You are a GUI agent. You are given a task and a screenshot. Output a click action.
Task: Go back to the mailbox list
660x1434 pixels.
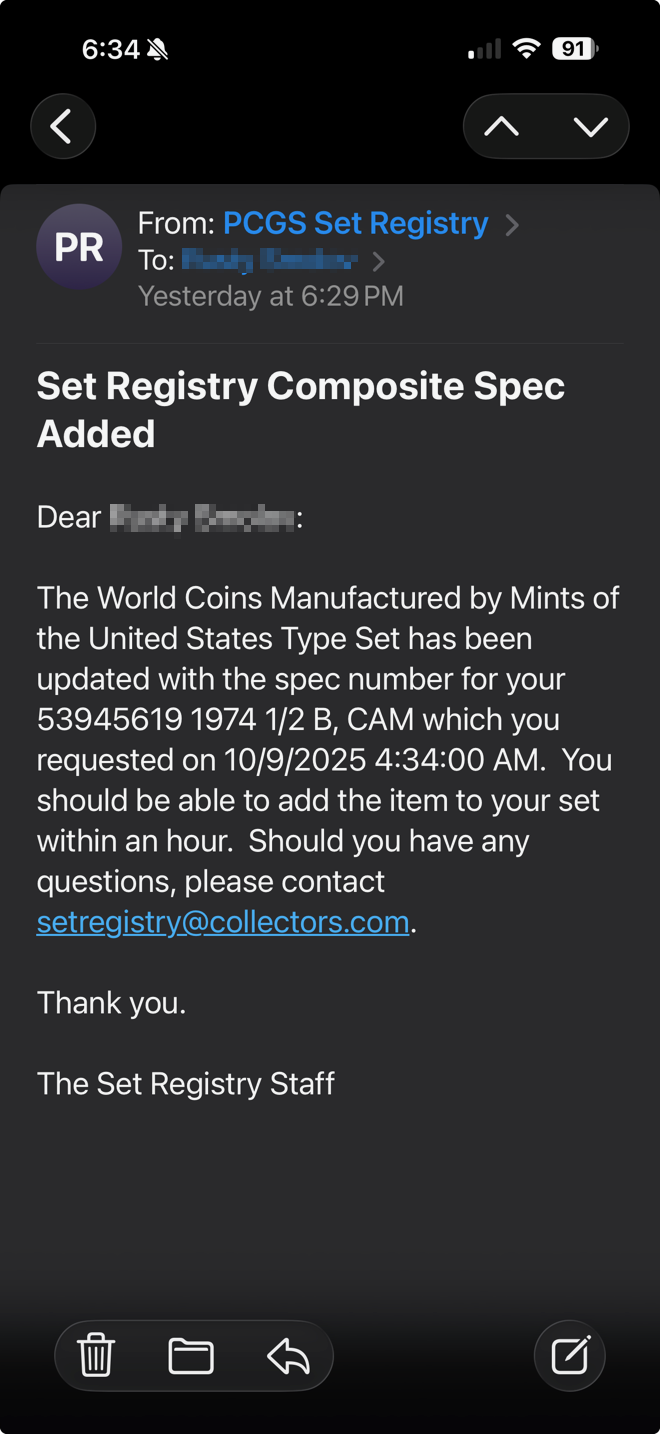62,127
